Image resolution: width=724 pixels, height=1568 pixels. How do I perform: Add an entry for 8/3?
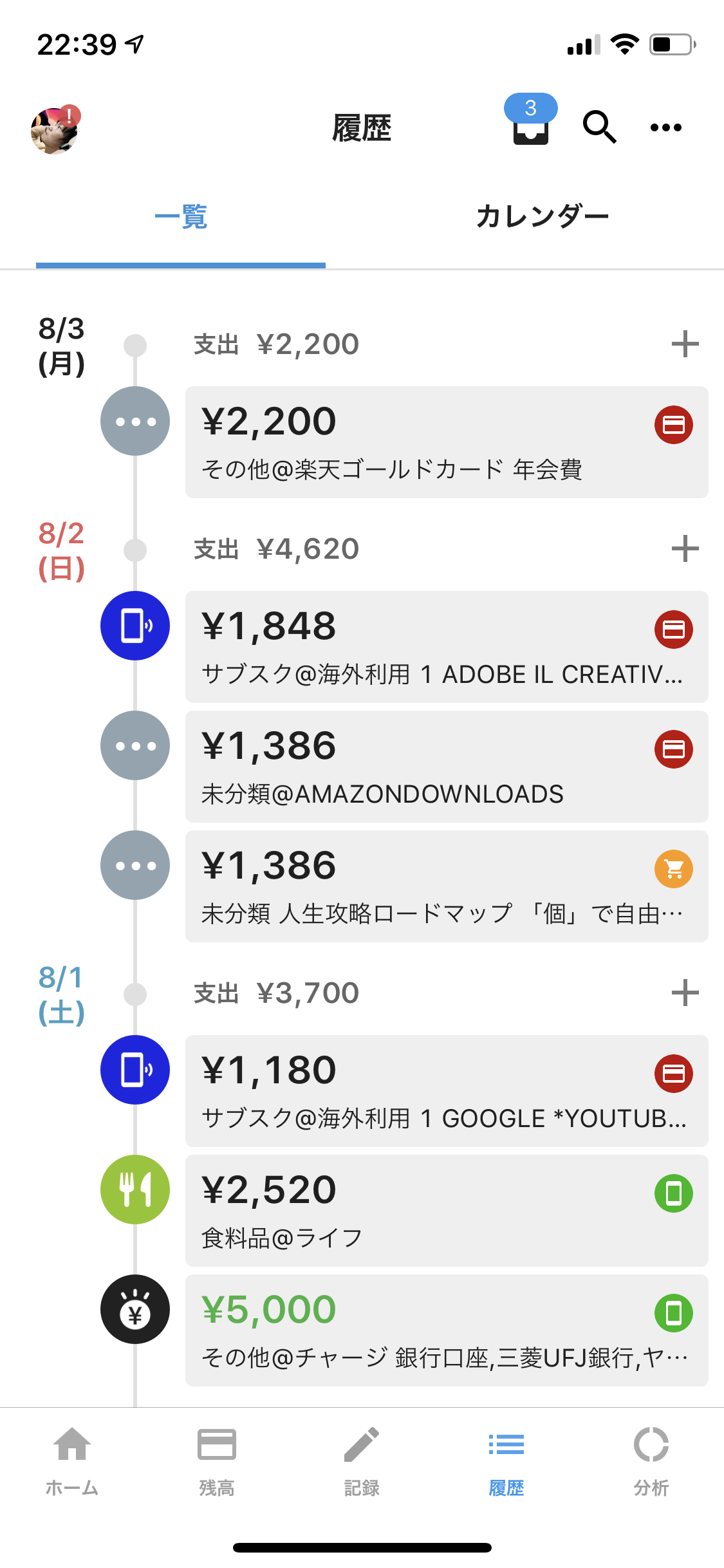(685, 344)
